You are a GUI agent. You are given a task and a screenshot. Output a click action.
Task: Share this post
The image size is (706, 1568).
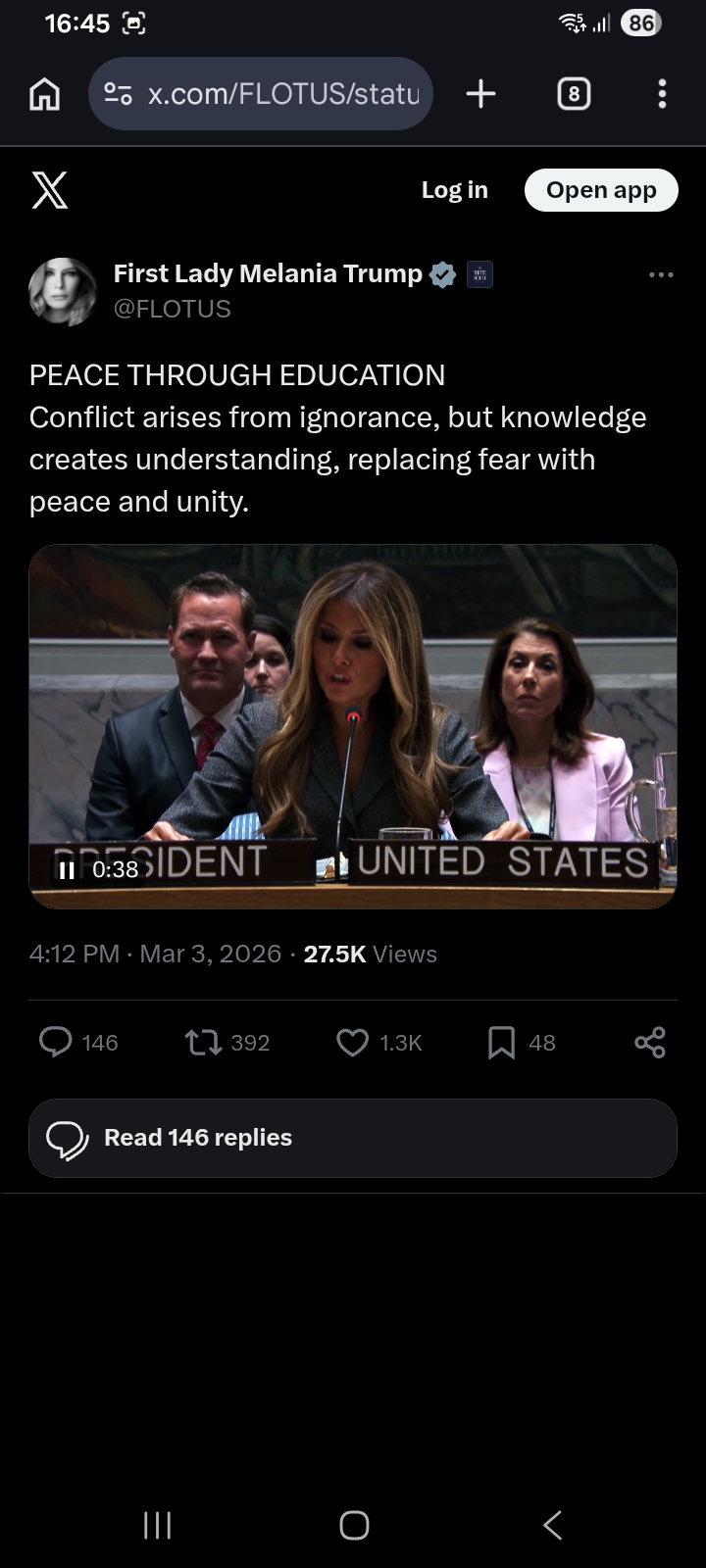pyautogui.click(x=650, y=1042)
